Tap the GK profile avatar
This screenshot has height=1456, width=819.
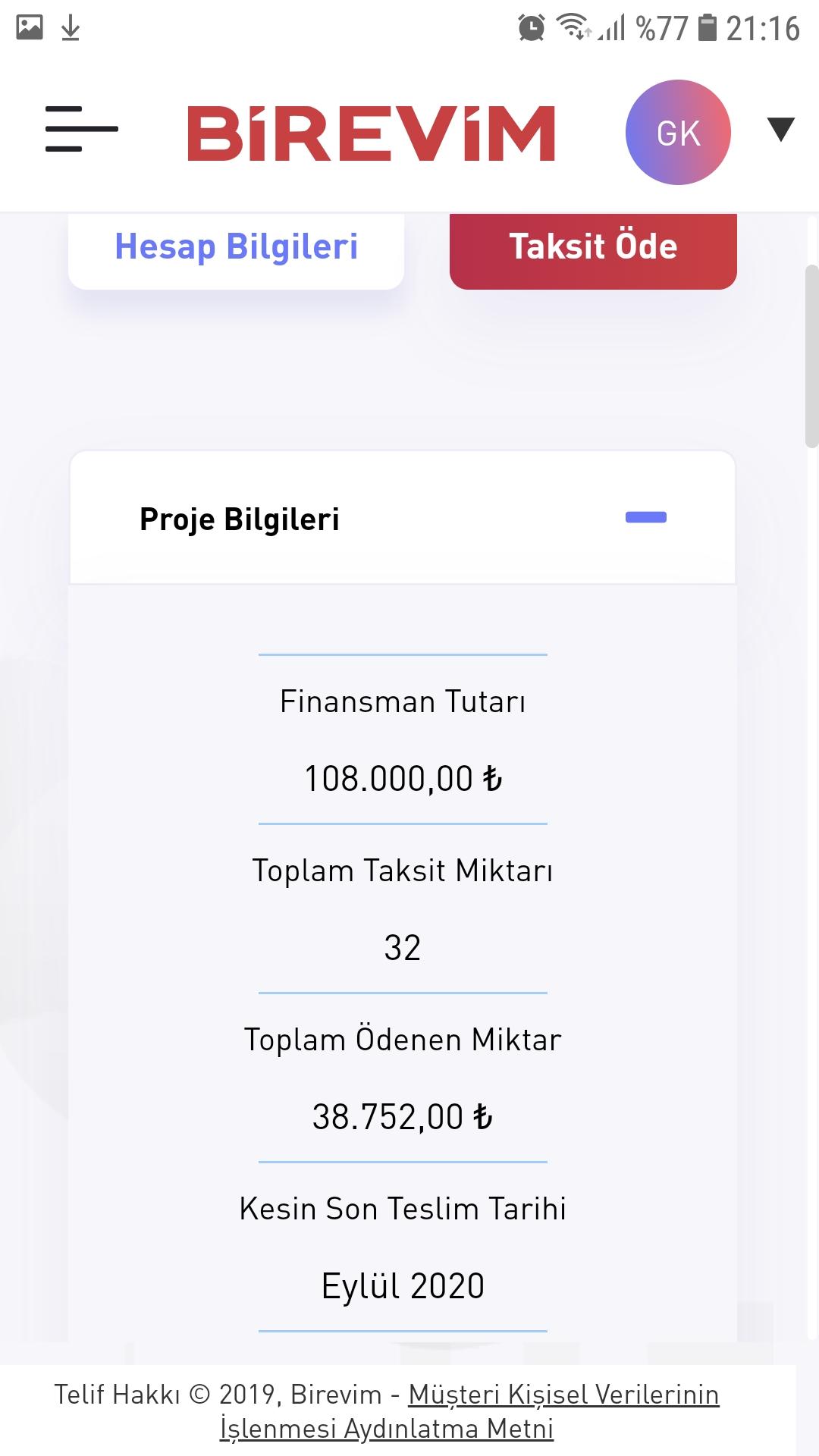point(678,133)
